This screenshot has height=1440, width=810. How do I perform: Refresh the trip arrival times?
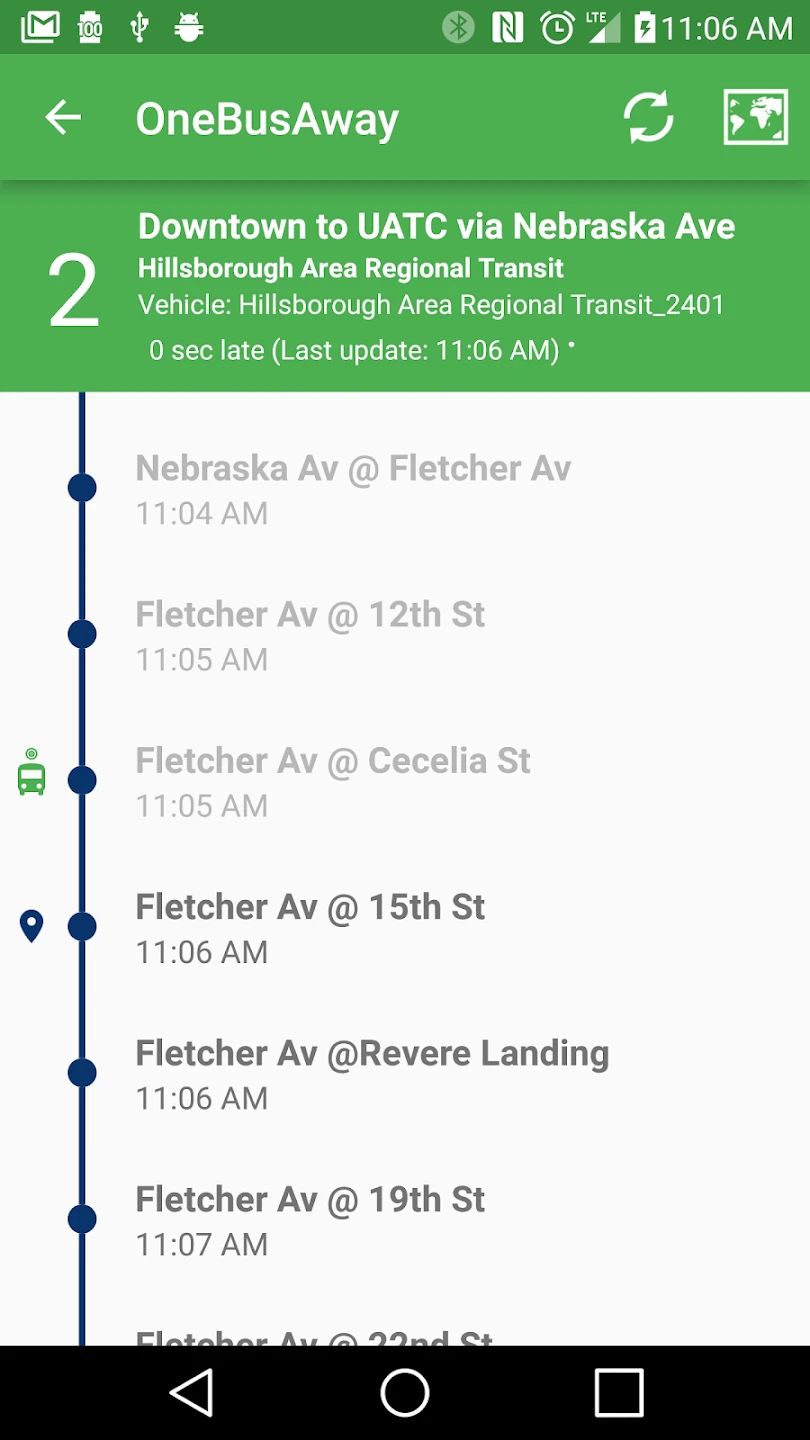tap(648, 118)
